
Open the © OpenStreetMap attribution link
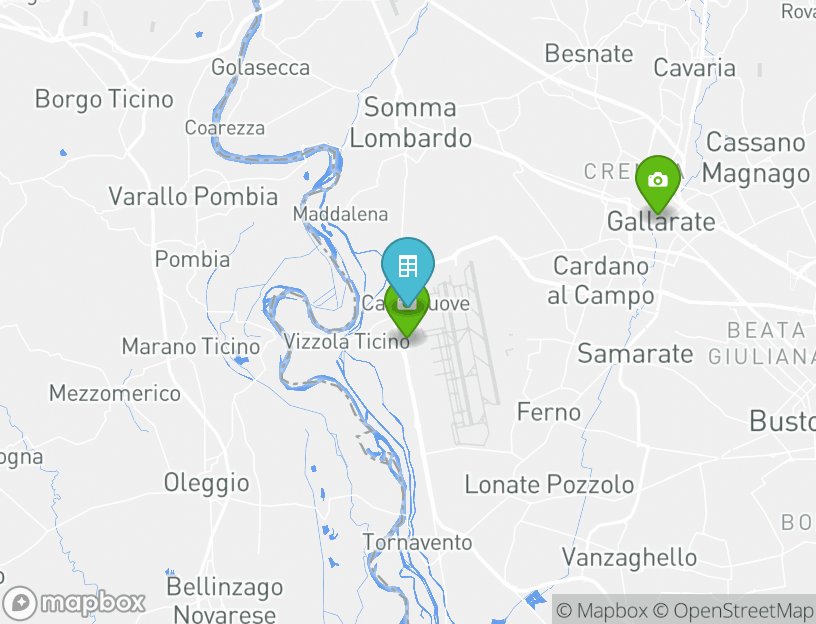point(733,610)
